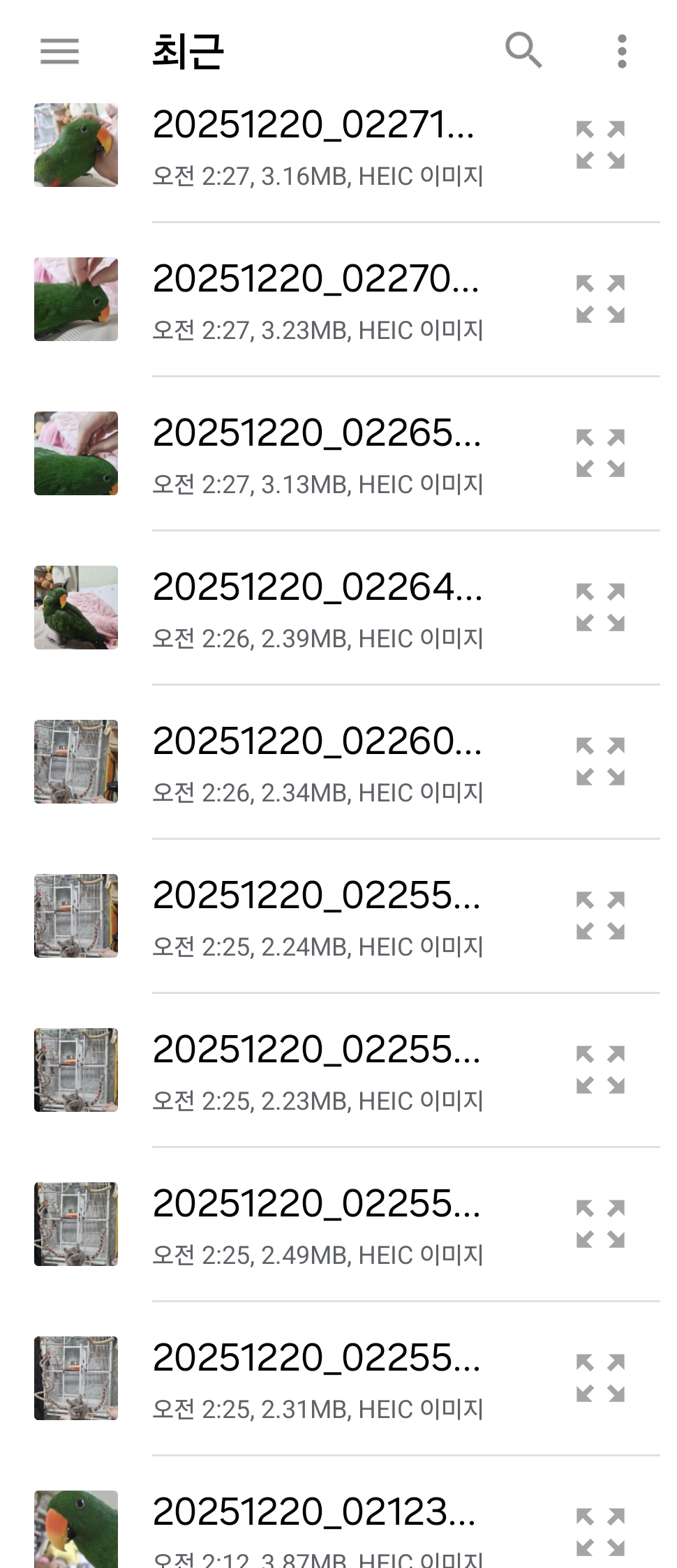Image resolution: width=677 pixels, height=1568 pixels.
Task: Enlarge the 2.34MB image via expand icon
Action: (600, 762)
